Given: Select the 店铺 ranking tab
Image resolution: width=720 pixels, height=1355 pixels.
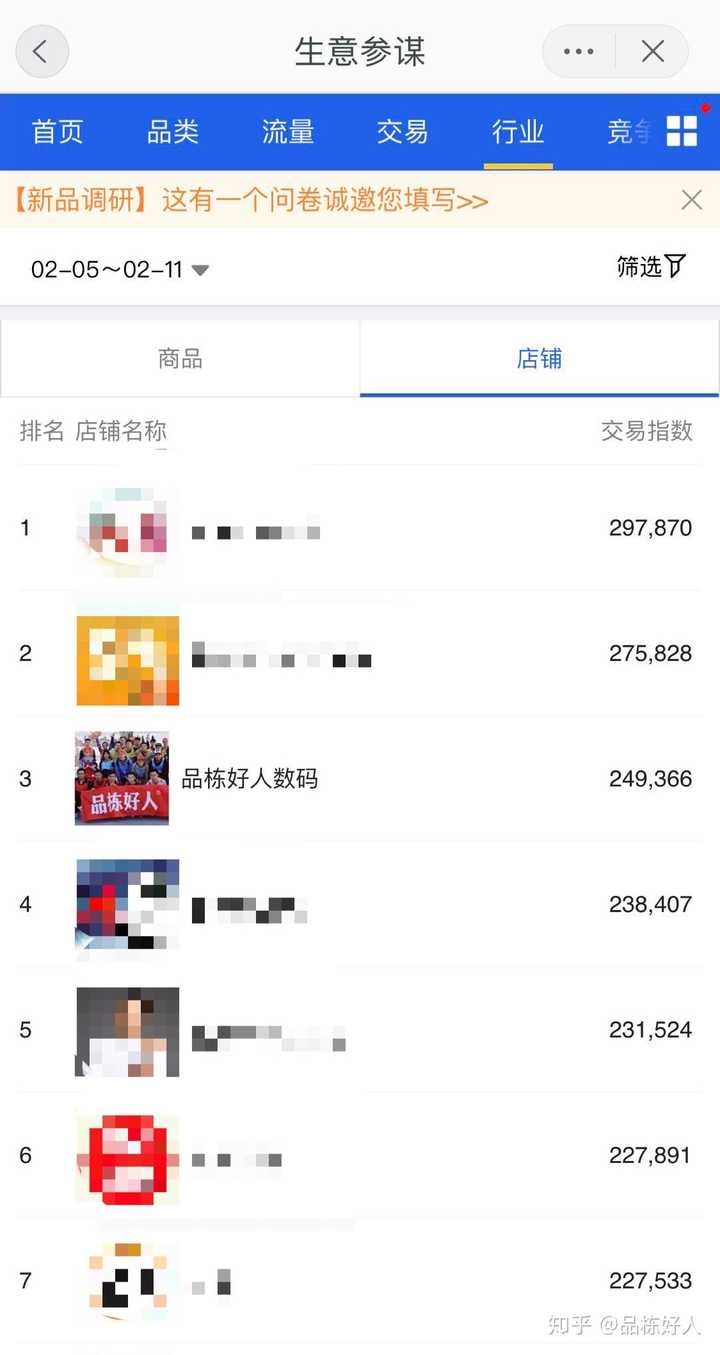Looking at the screenshot, I should tap(539, 358).
